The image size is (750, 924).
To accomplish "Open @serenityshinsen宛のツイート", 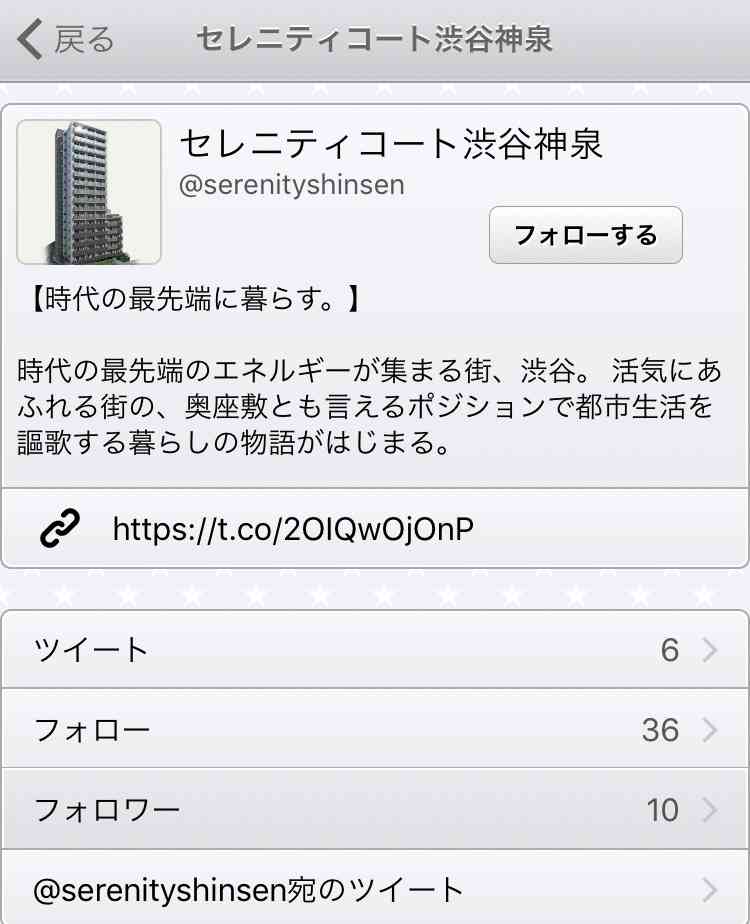I will point(375,888).
